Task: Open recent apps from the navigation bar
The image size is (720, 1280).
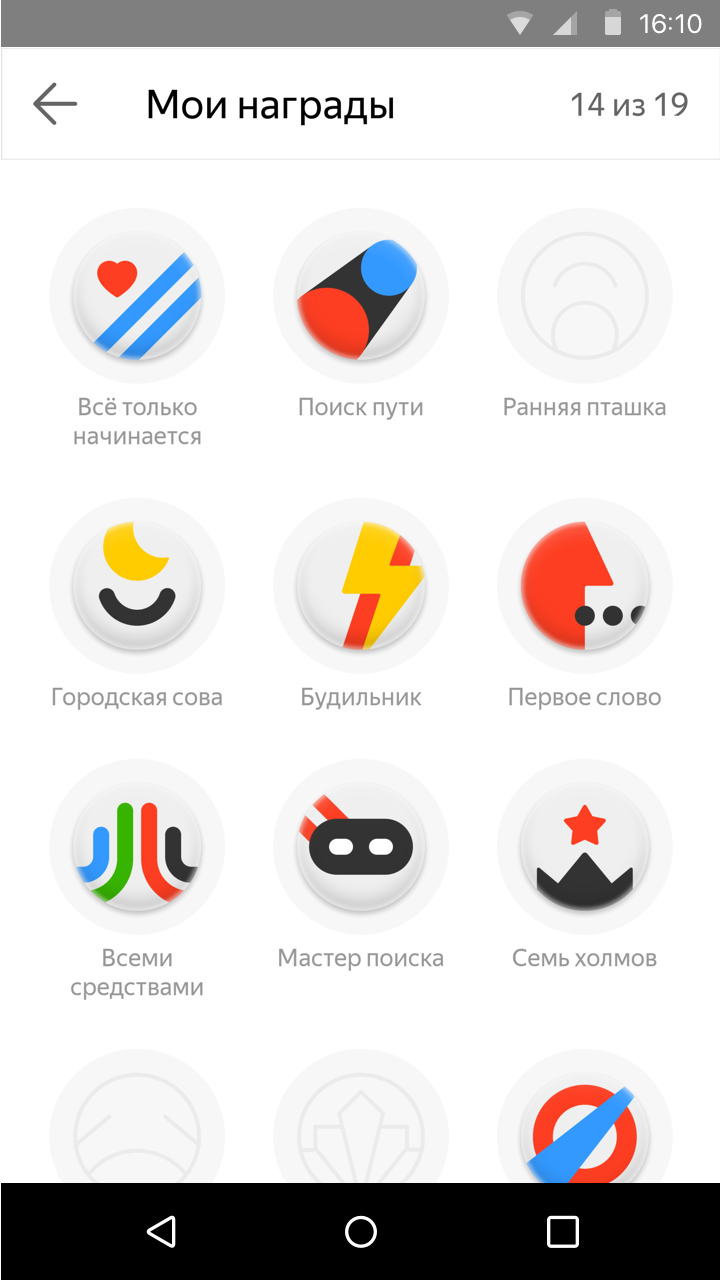Action: coord(562,1231)
